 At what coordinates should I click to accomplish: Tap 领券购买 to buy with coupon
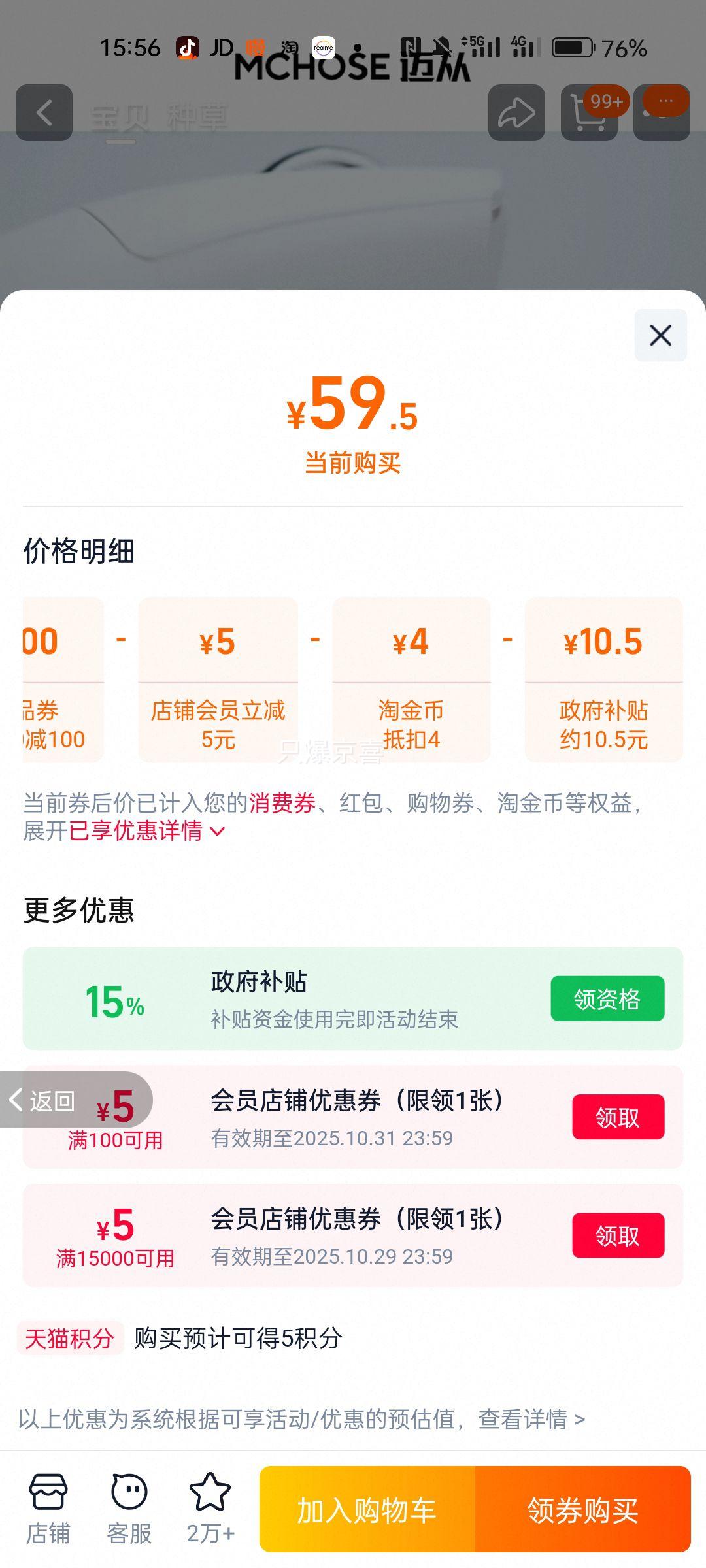tap(582, 1510)
